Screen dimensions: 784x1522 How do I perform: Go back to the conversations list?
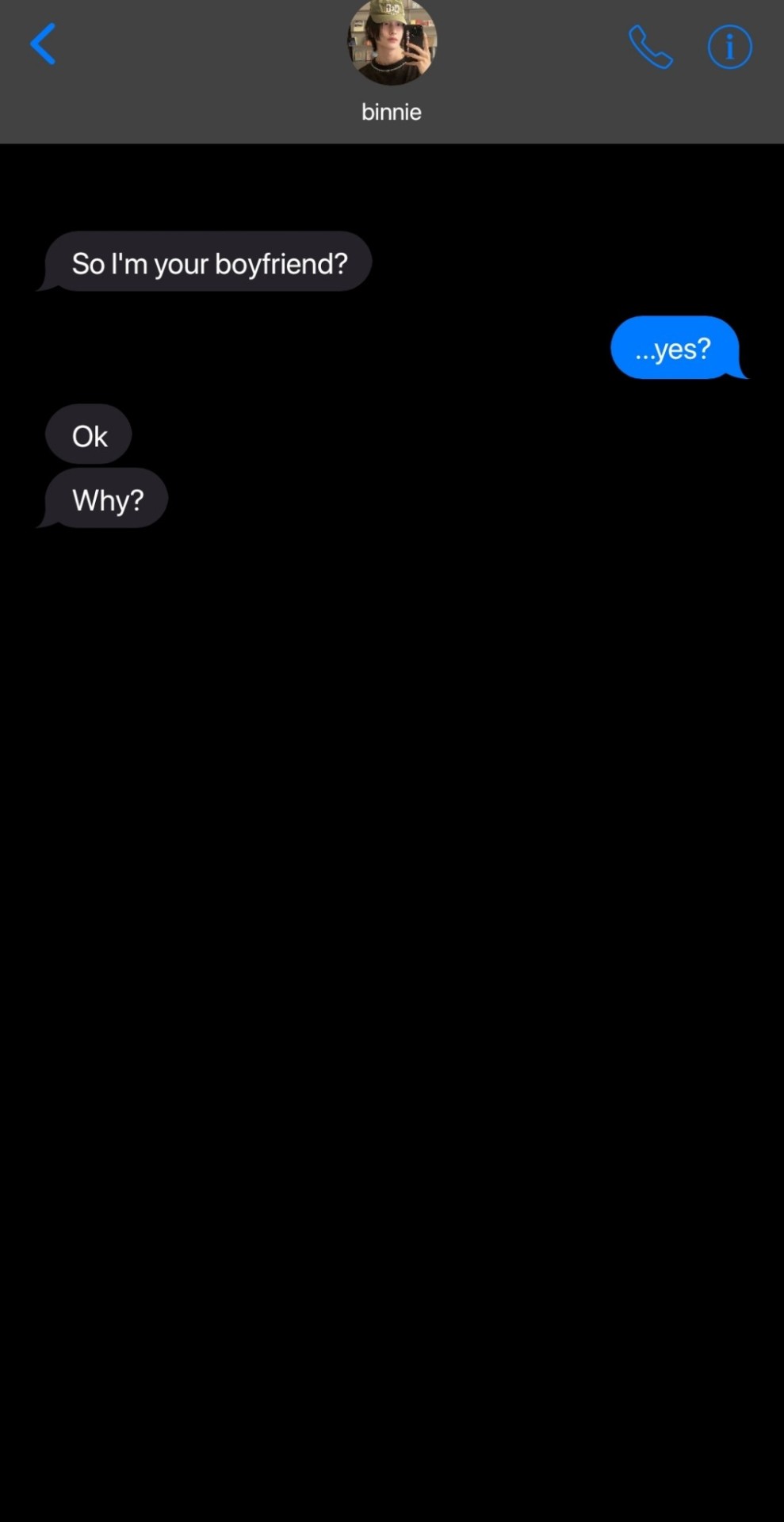click(43, 44)
